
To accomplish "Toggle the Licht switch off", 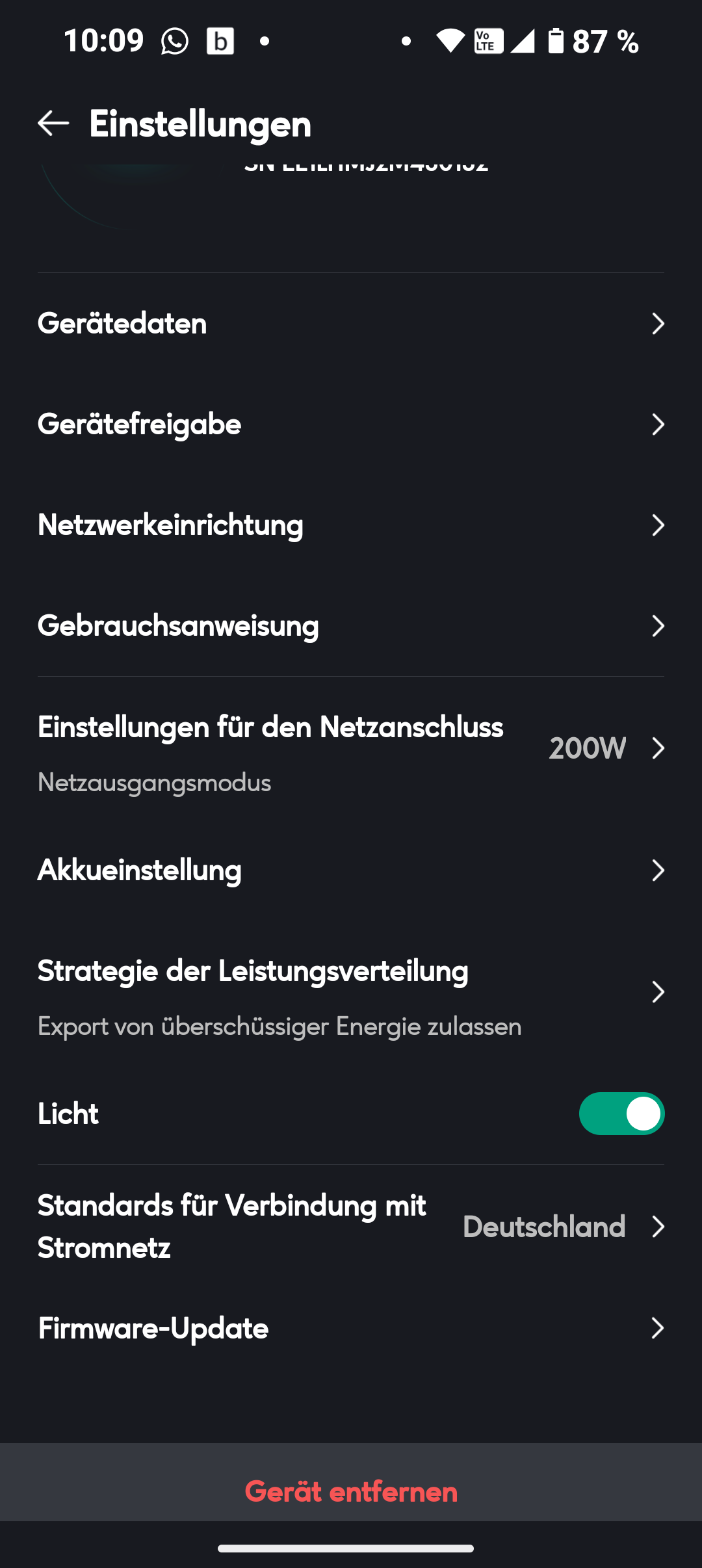I will [x=621, y=1114].
